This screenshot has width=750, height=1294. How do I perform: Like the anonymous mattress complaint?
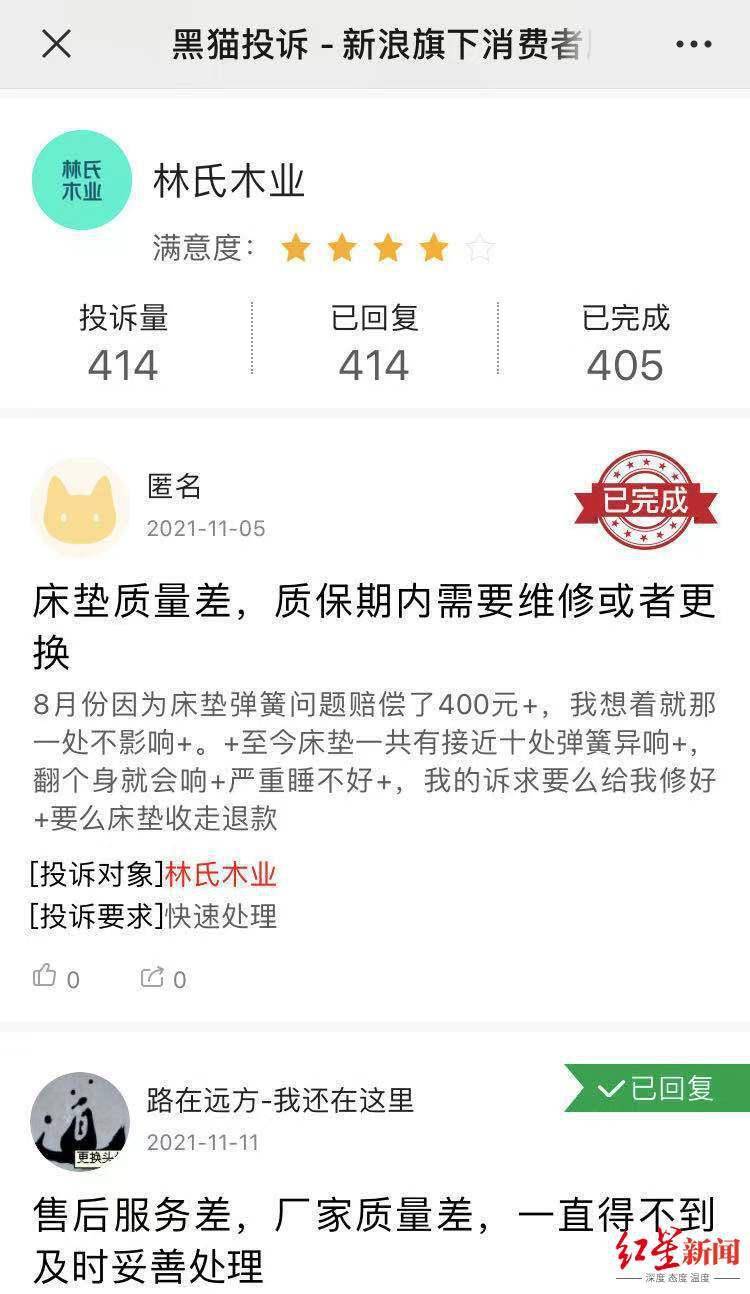click(46, 977)
